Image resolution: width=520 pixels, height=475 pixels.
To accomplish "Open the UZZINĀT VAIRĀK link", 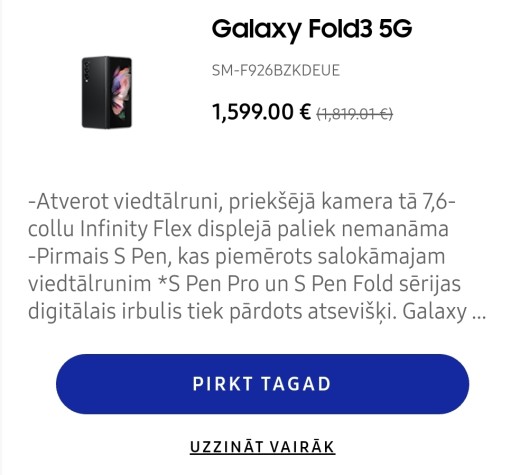I will pyautogui.click(x=262, y=447).
